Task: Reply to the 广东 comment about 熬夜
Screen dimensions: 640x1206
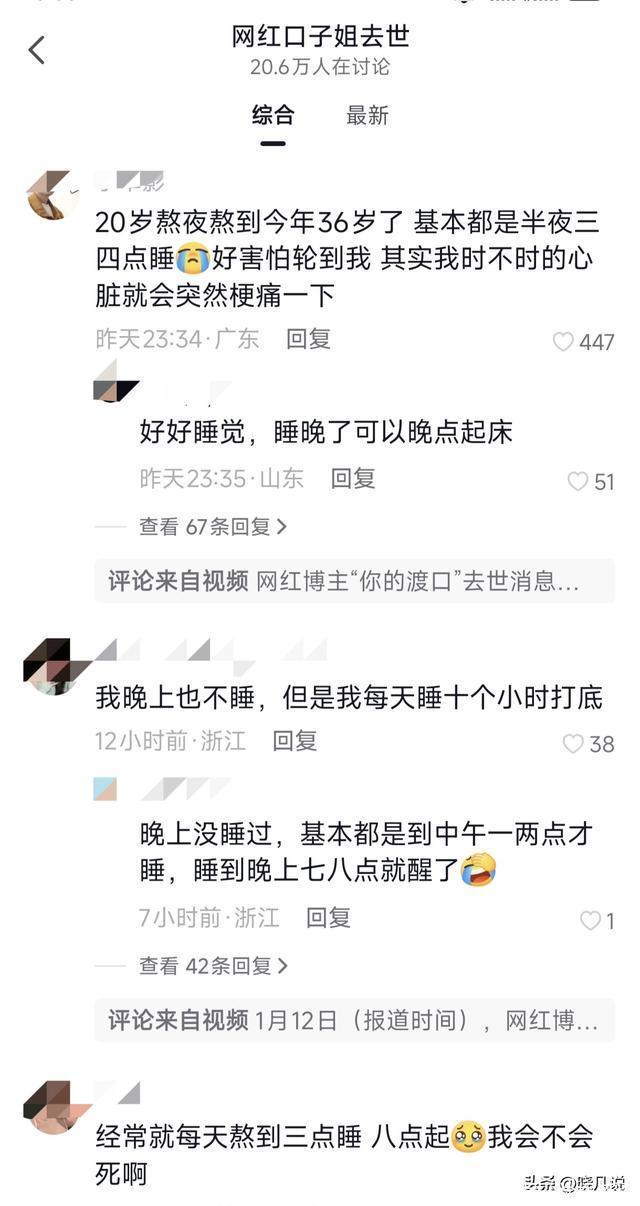Action: click(308, 339)
